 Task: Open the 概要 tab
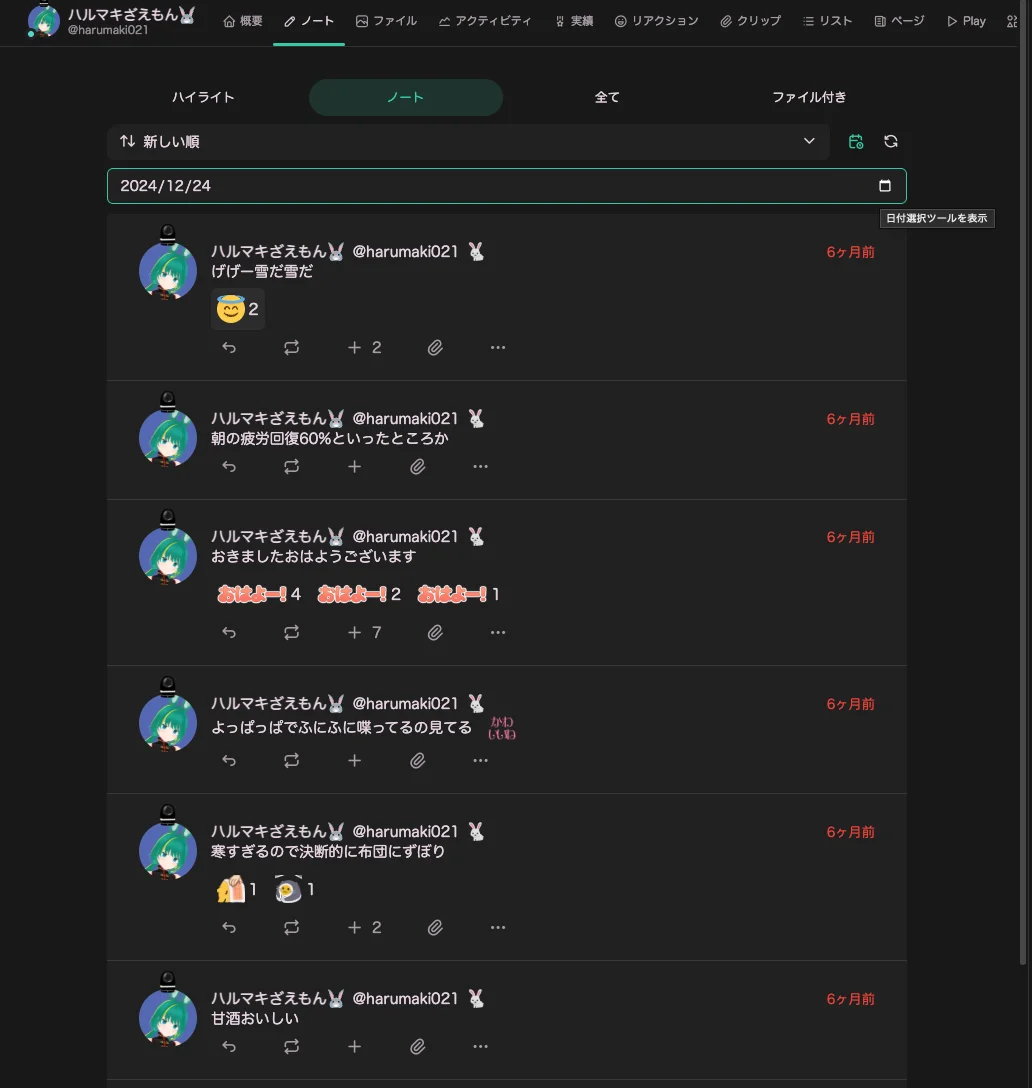pos(243,21)
